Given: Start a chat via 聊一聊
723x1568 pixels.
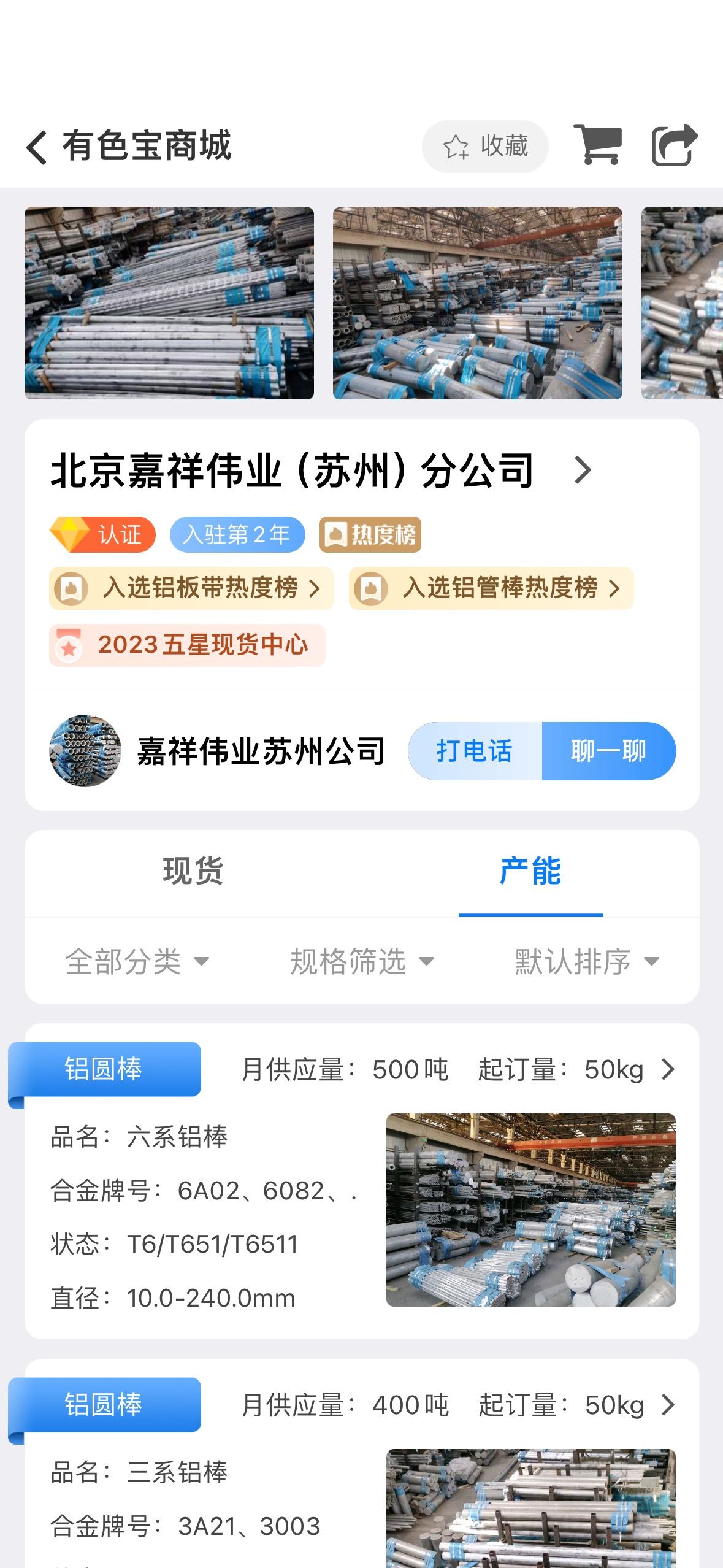Looking at the screenshot, I should (x=609, y=751).
